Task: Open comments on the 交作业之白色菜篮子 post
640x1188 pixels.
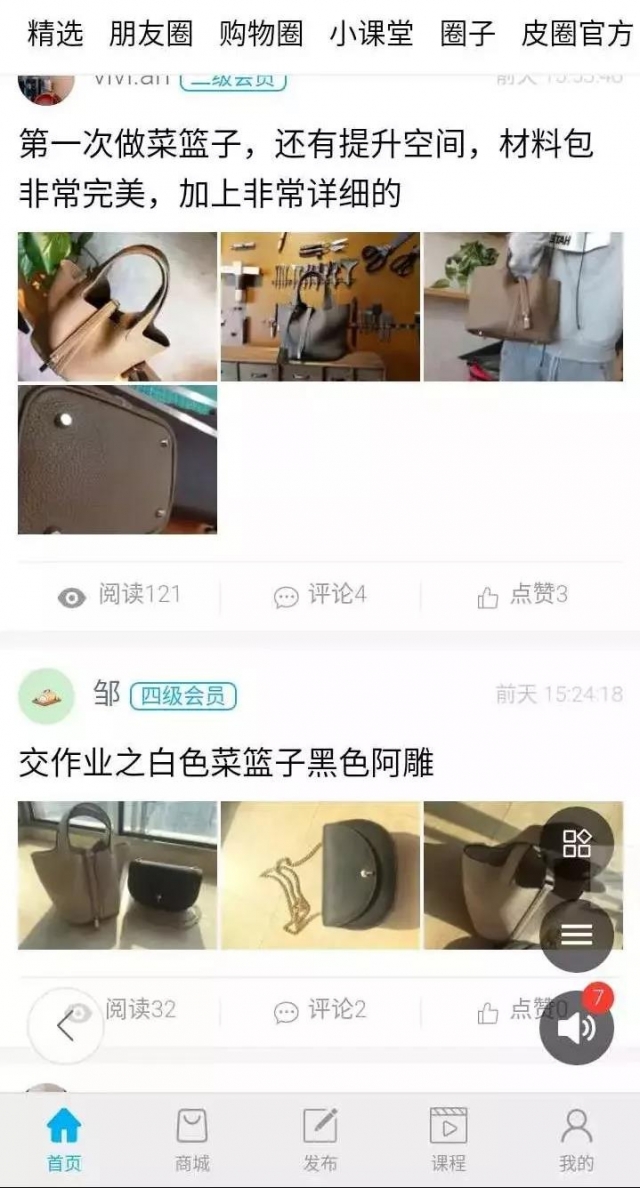Action: [x=320, y=1010]
